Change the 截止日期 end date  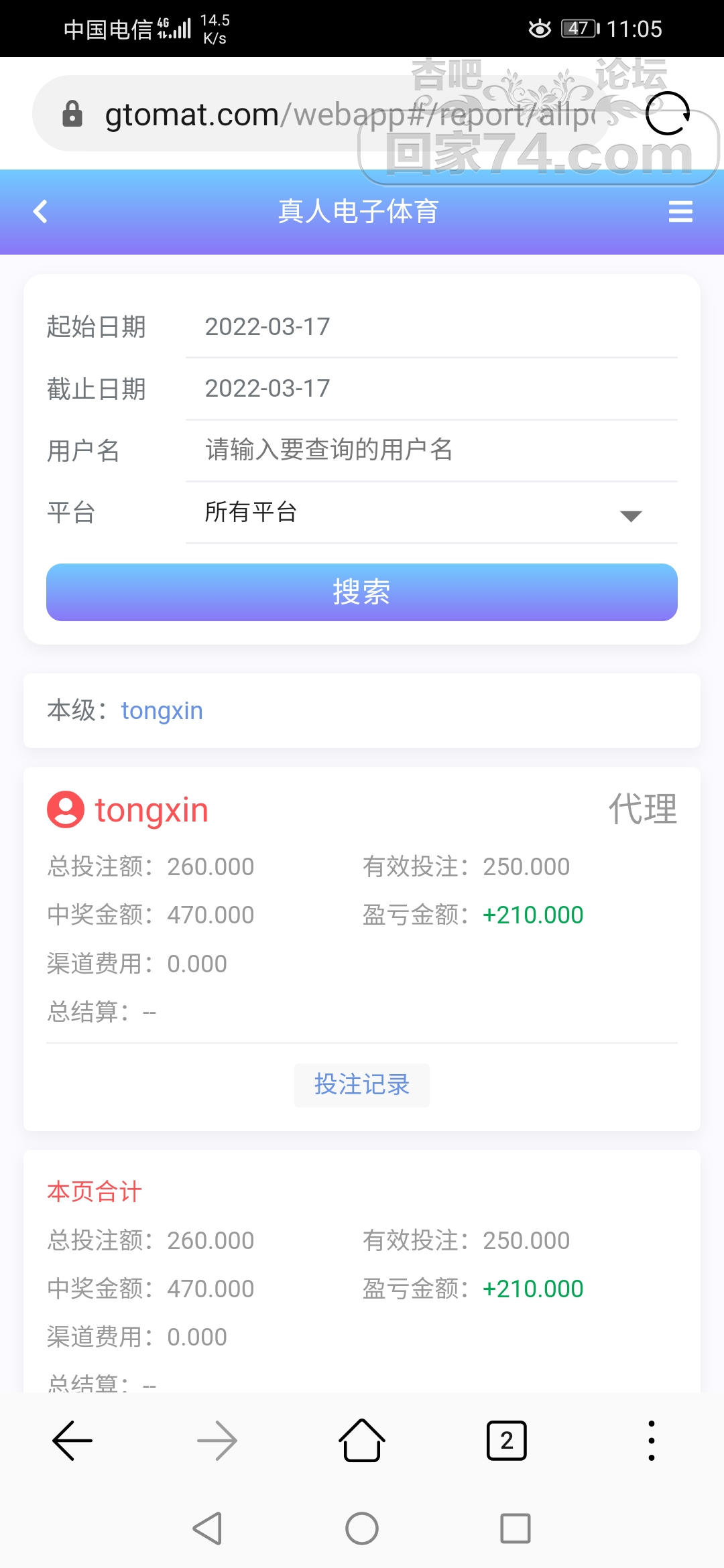430,389
